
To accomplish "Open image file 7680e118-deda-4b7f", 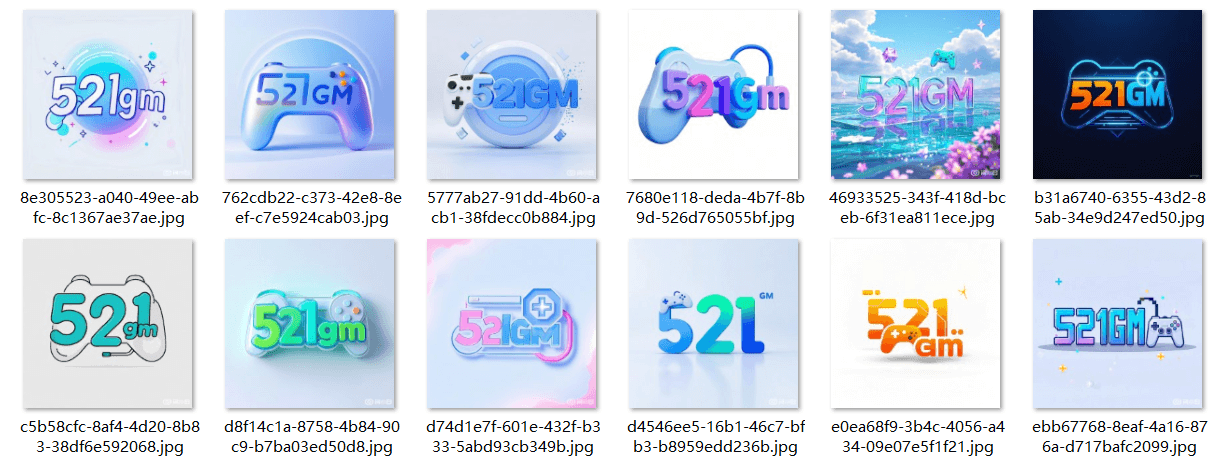I will tap(714, 95).
